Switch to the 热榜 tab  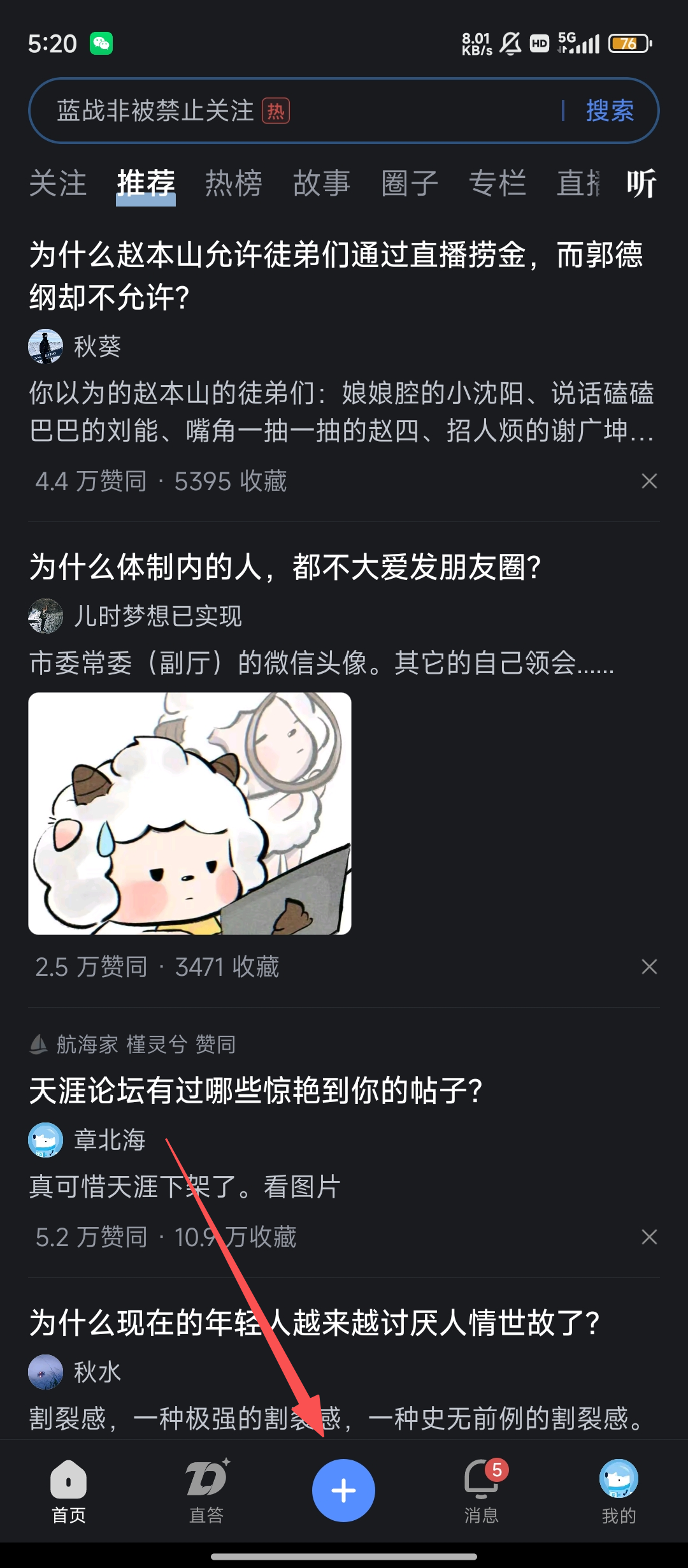(234, 184)
